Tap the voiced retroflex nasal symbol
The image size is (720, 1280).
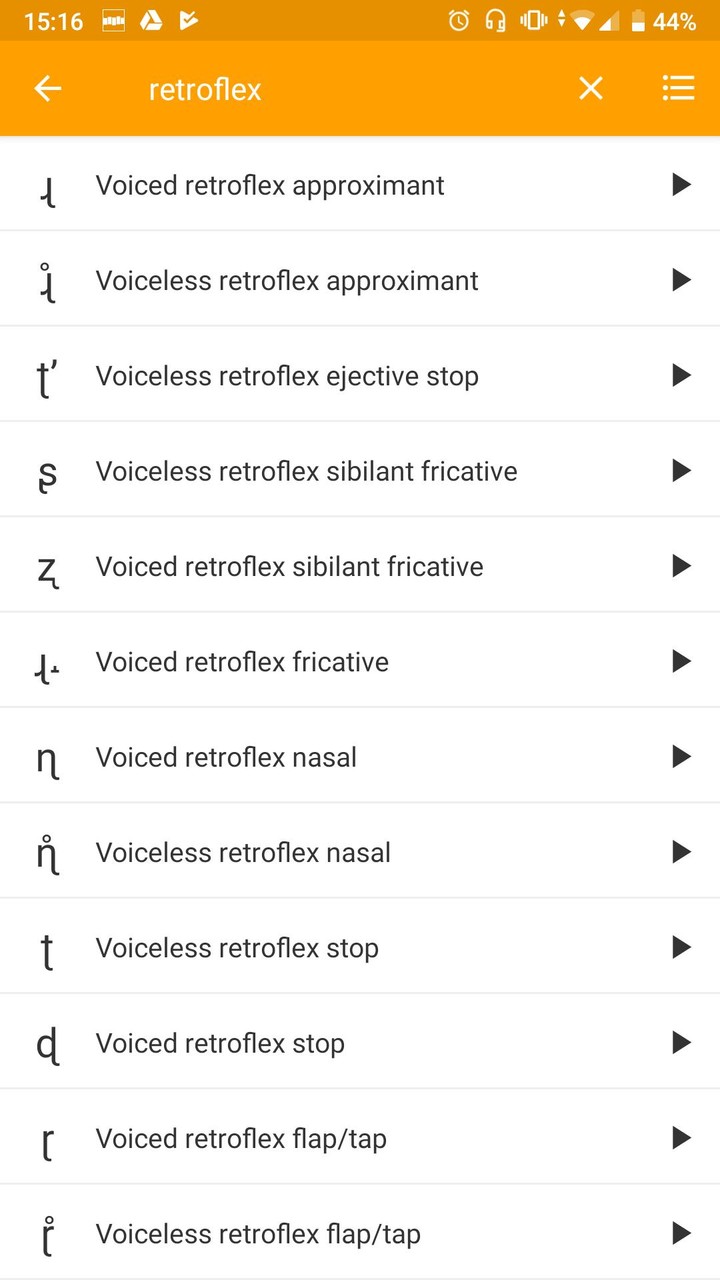pyautogui.click(x=46, y=757)
